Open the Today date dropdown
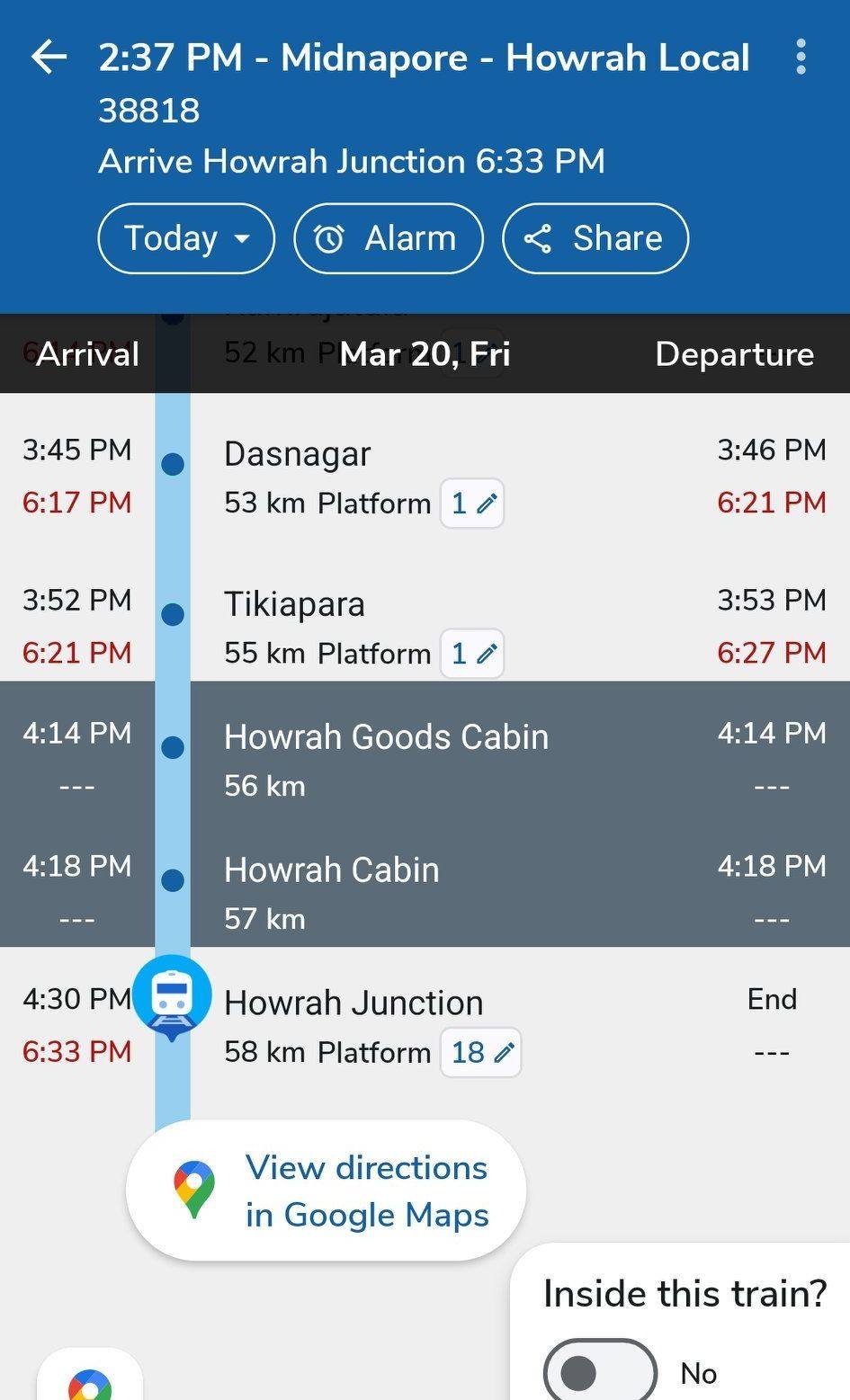 [x=186, y=238]
